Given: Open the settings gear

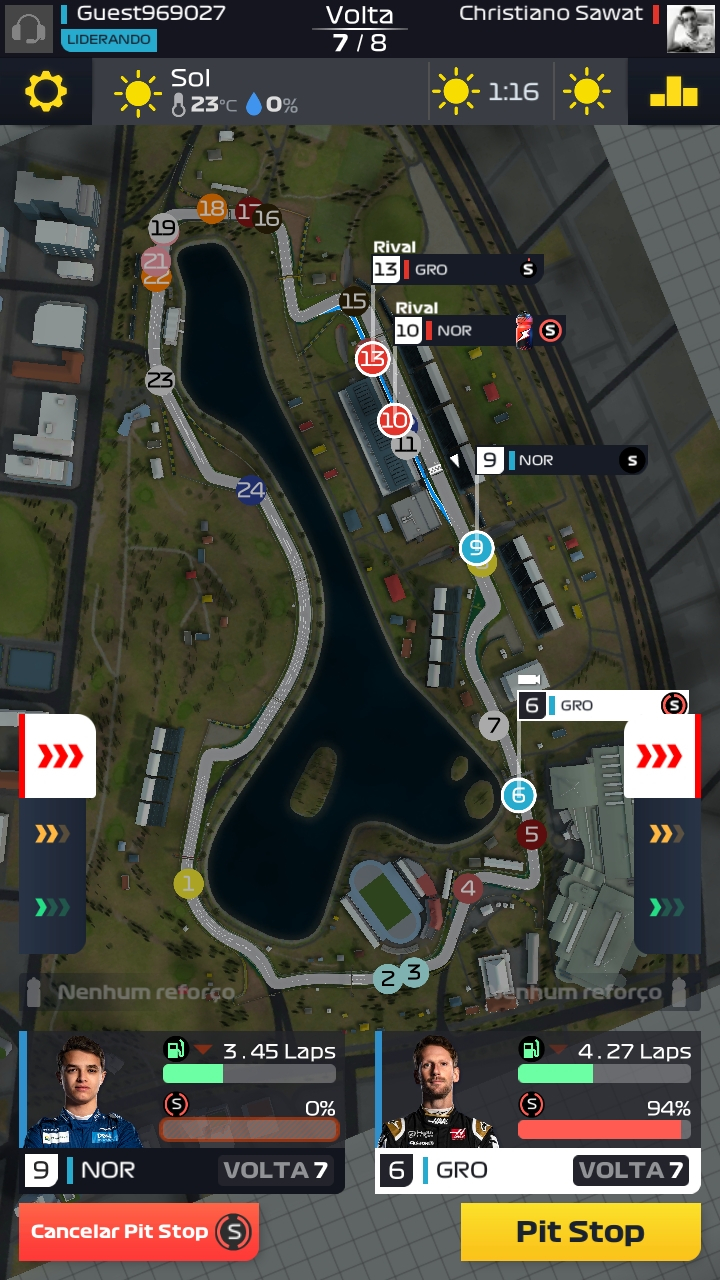Looking at the screenshot, I should coord(46,92).
